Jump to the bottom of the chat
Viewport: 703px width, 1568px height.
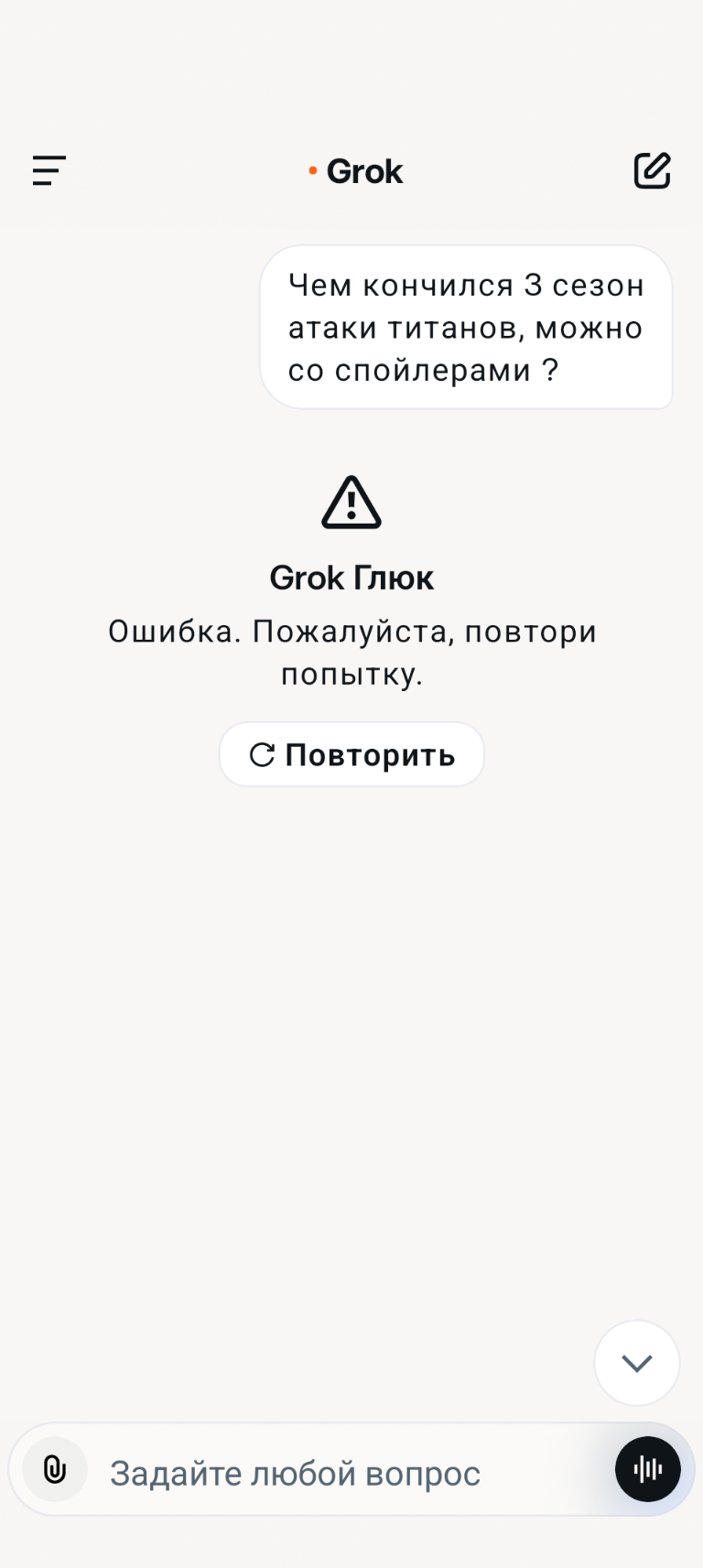click(x=636, y=1363)
